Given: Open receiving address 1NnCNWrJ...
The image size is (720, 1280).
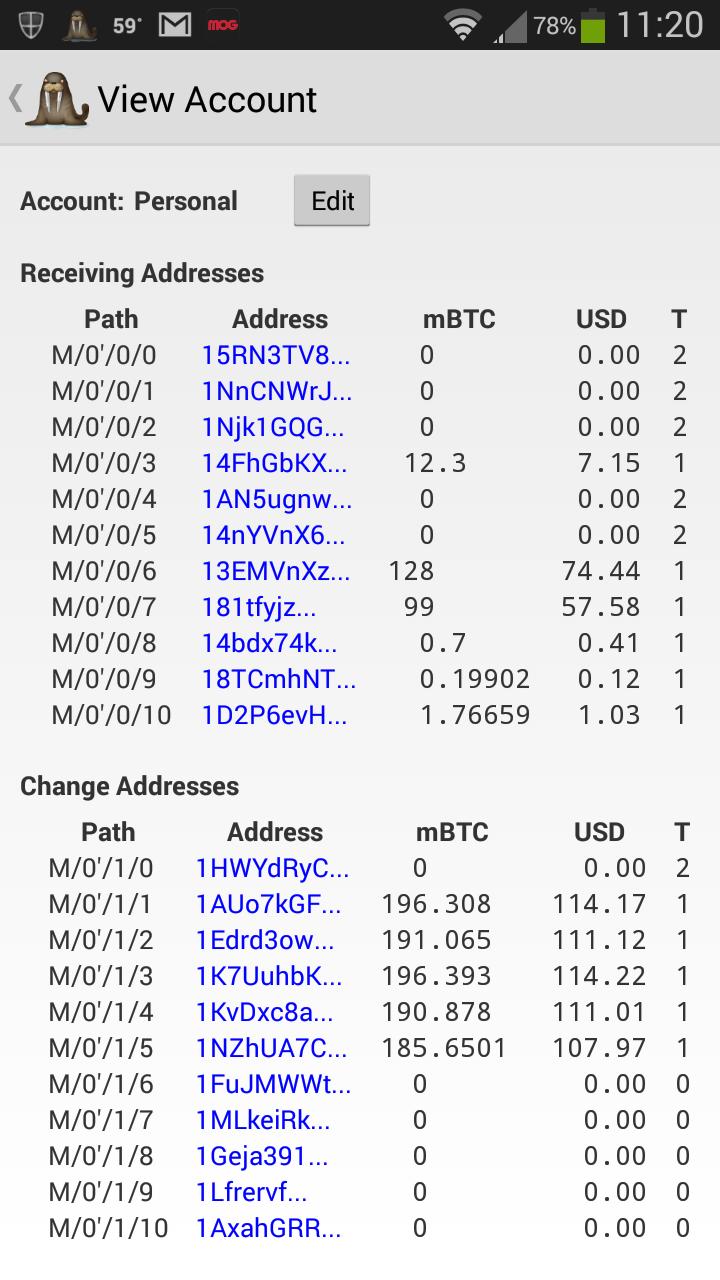Looking at the screenshot, I should (277, 391).
